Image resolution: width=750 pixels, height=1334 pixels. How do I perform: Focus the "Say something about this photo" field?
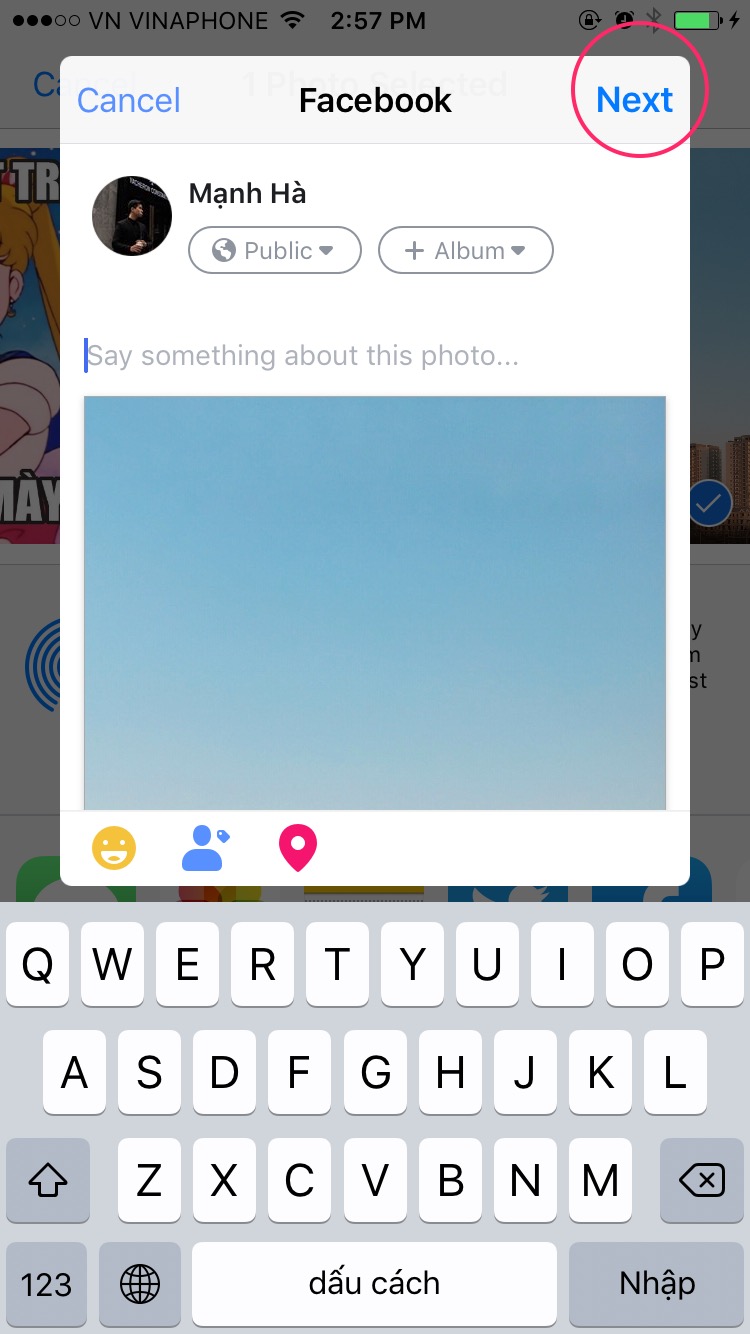point(375,355)
